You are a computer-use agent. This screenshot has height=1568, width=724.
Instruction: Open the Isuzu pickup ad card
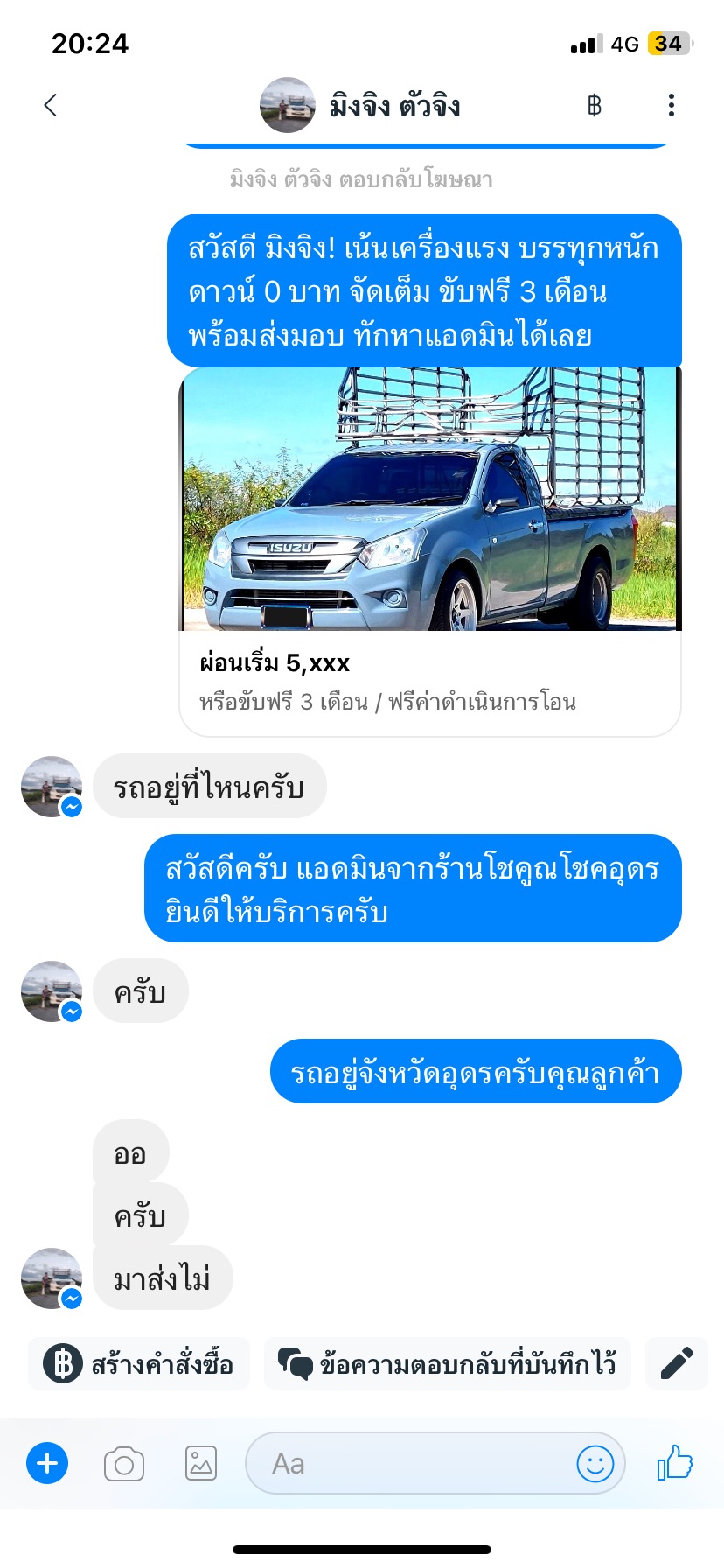429,551
